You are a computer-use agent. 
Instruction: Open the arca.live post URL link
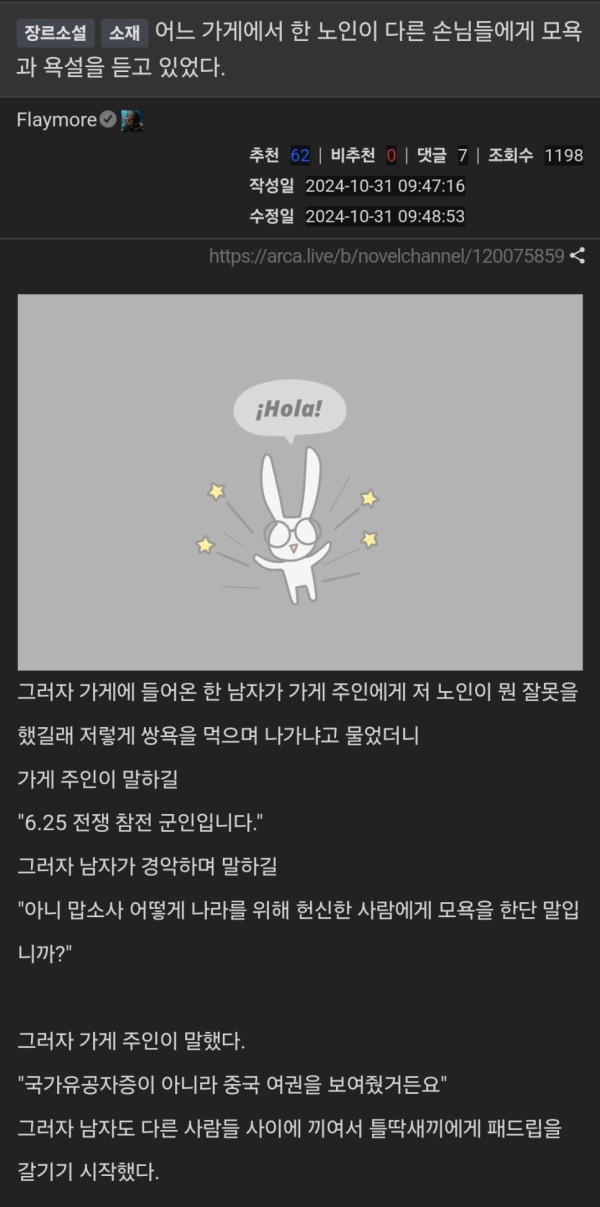386,256
